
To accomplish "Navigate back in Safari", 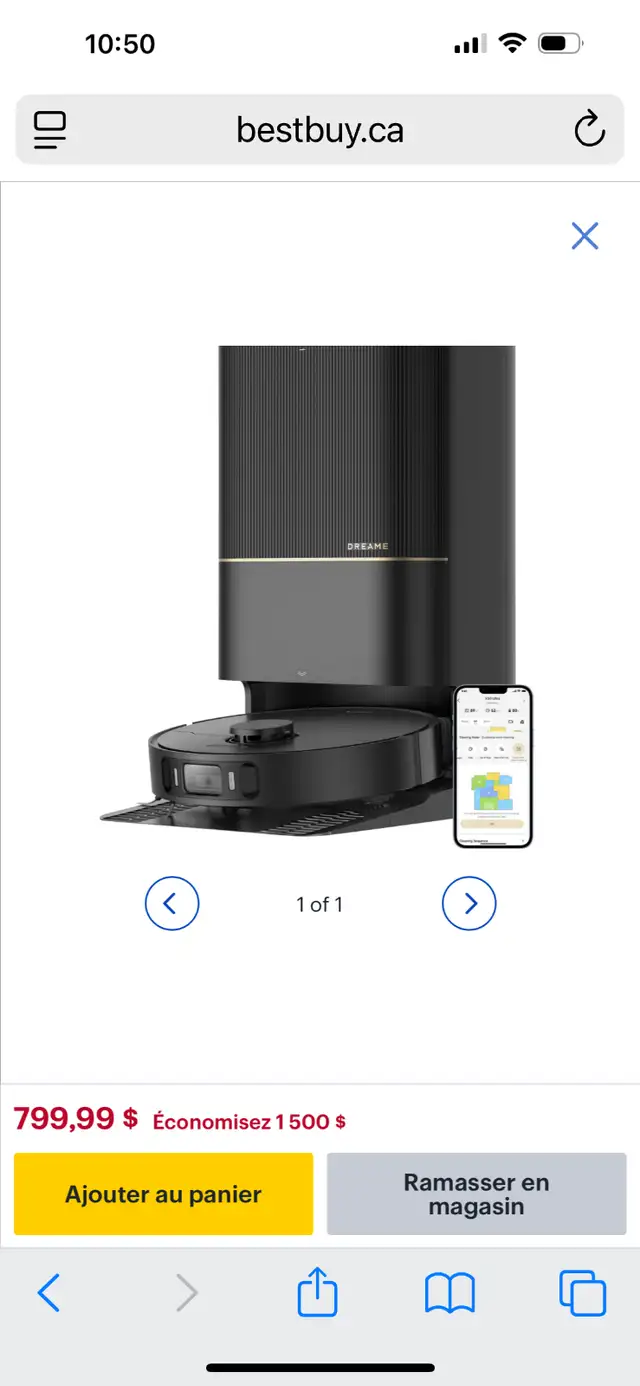I will (x=48, y=1293).
